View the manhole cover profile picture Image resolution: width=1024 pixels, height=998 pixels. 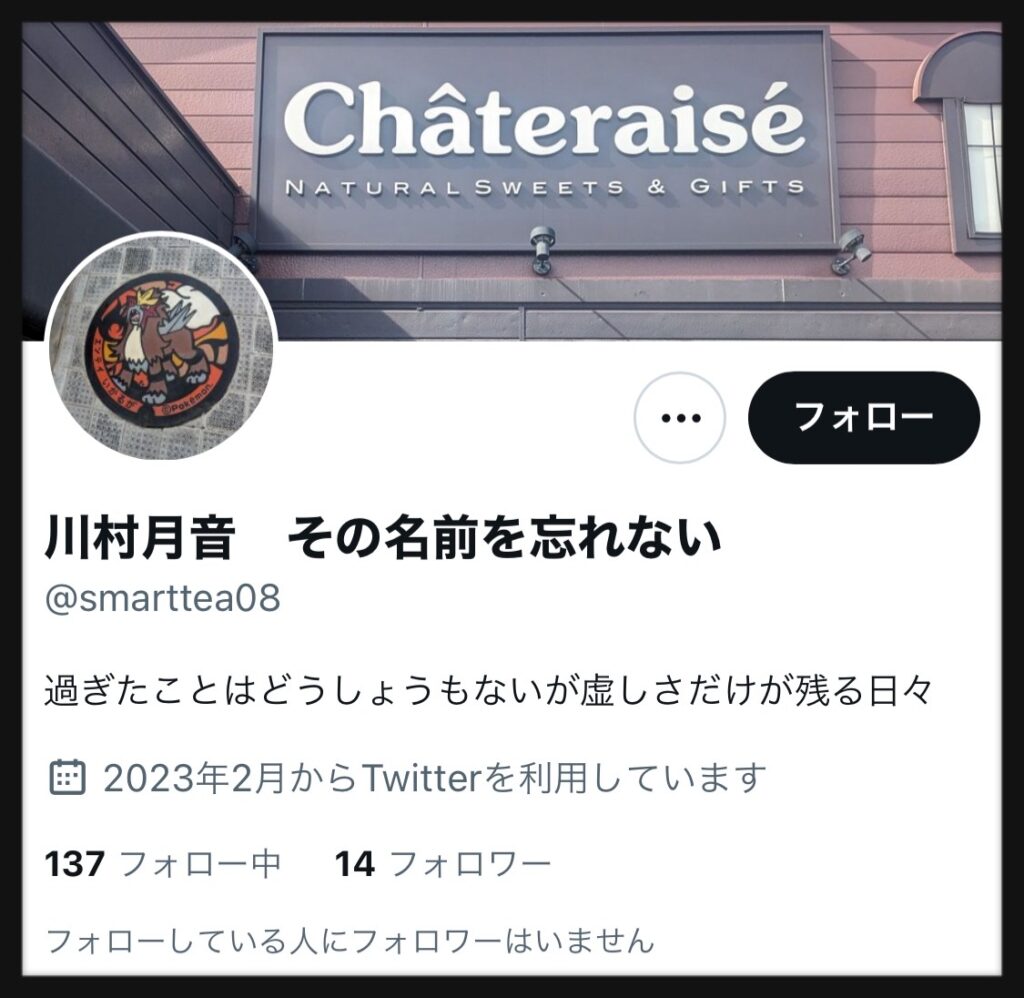click(x=160, y=347)
